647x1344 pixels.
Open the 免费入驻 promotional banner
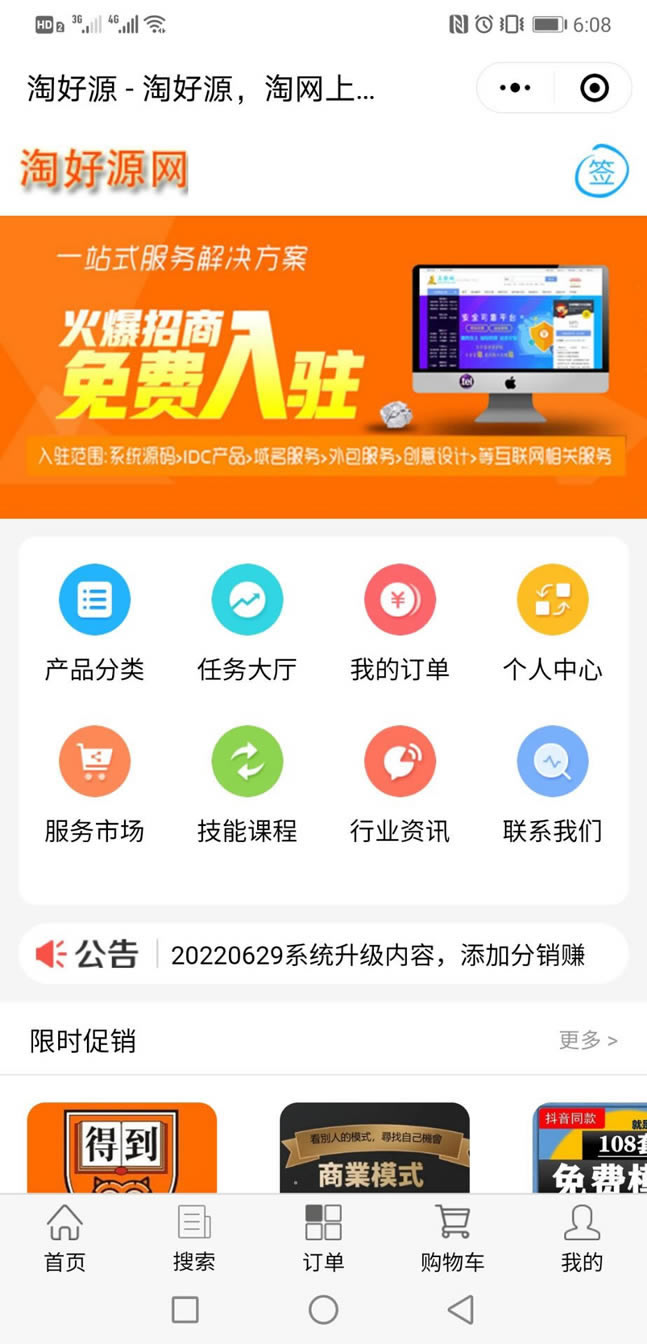coord(323,366)
